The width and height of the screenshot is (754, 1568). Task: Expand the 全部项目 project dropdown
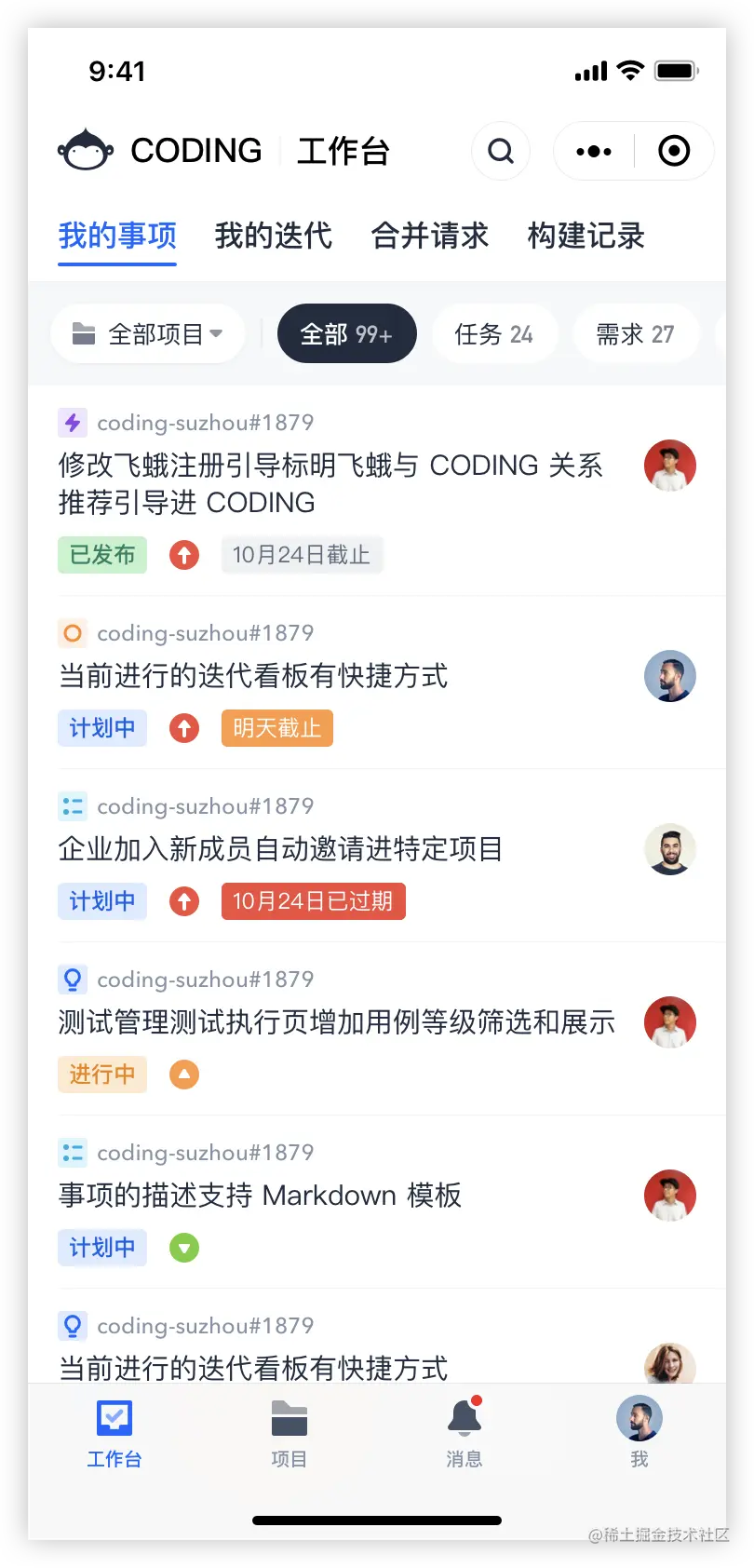pyautogui.click(x=148, y=334)
